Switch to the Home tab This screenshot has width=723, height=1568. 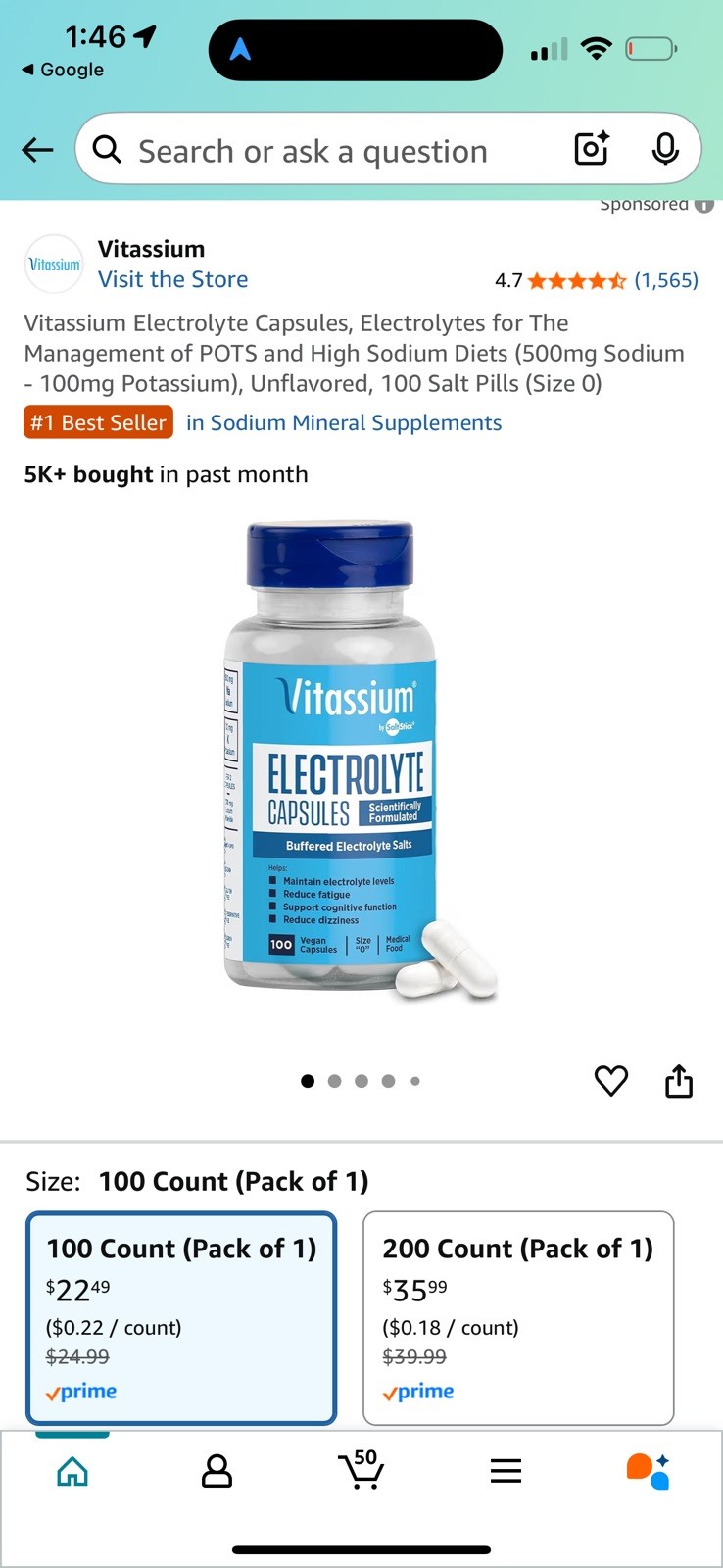pyautogui.click(x=72, y=1471)
